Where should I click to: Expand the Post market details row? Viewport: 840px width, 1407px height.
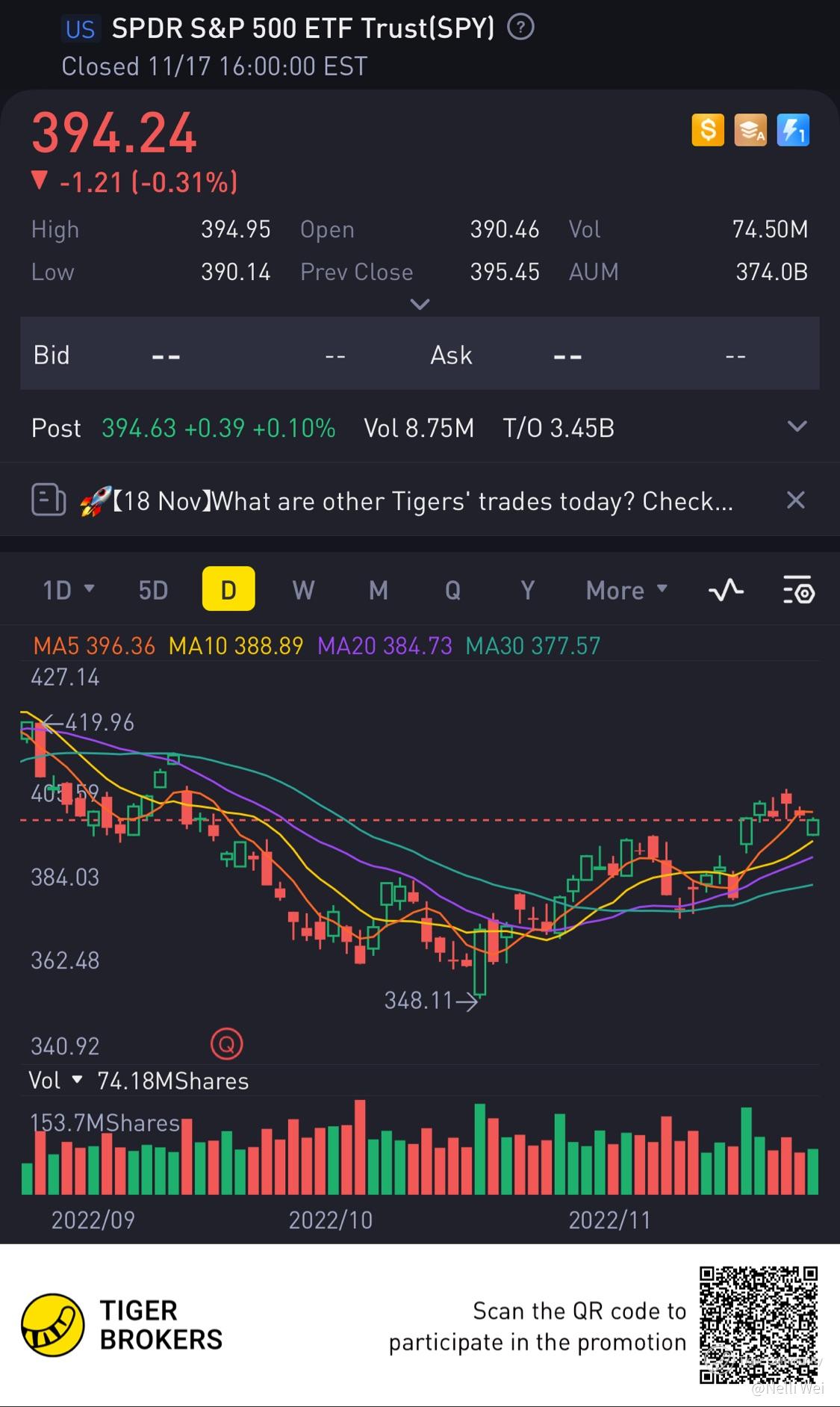[x=797, y=426]
